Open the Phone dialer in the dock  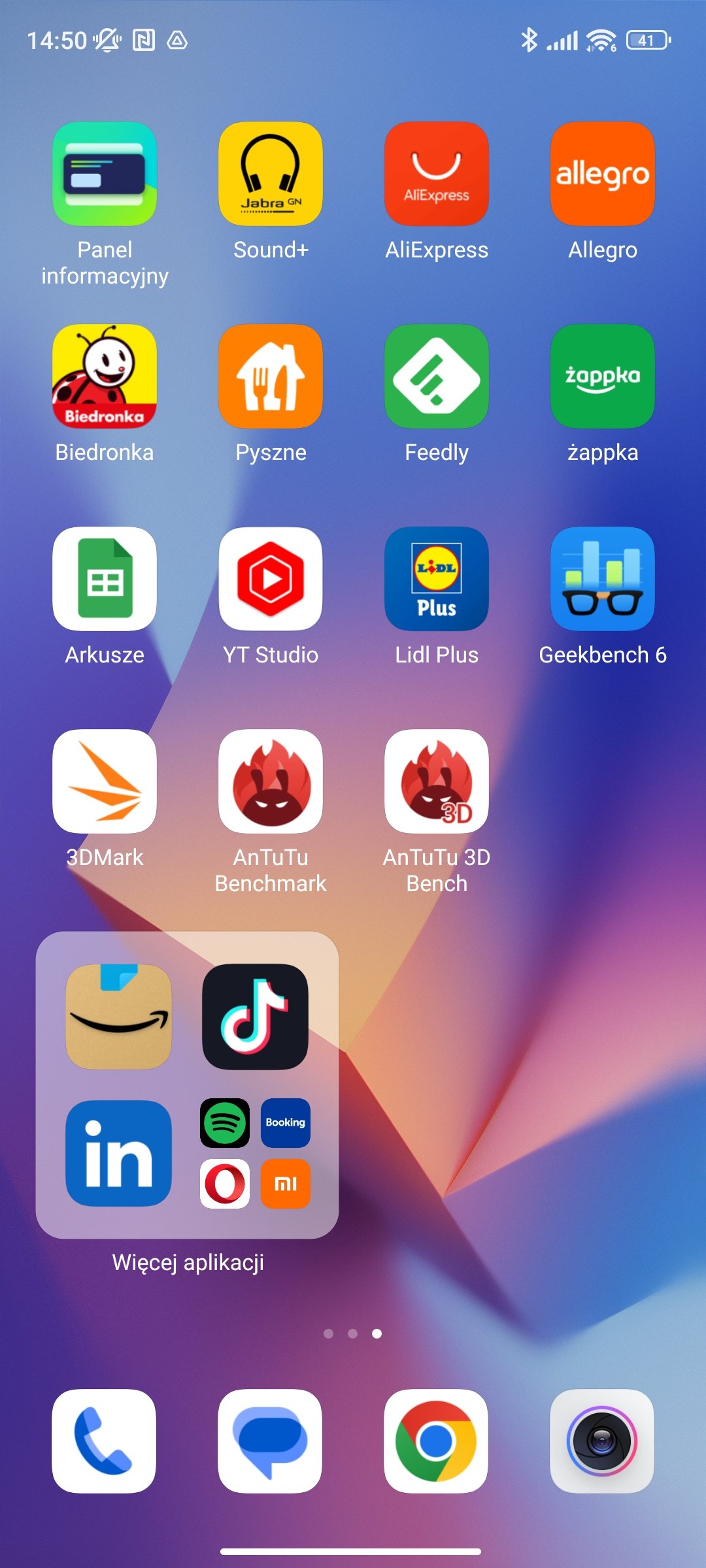click(x=104, y=1441)
